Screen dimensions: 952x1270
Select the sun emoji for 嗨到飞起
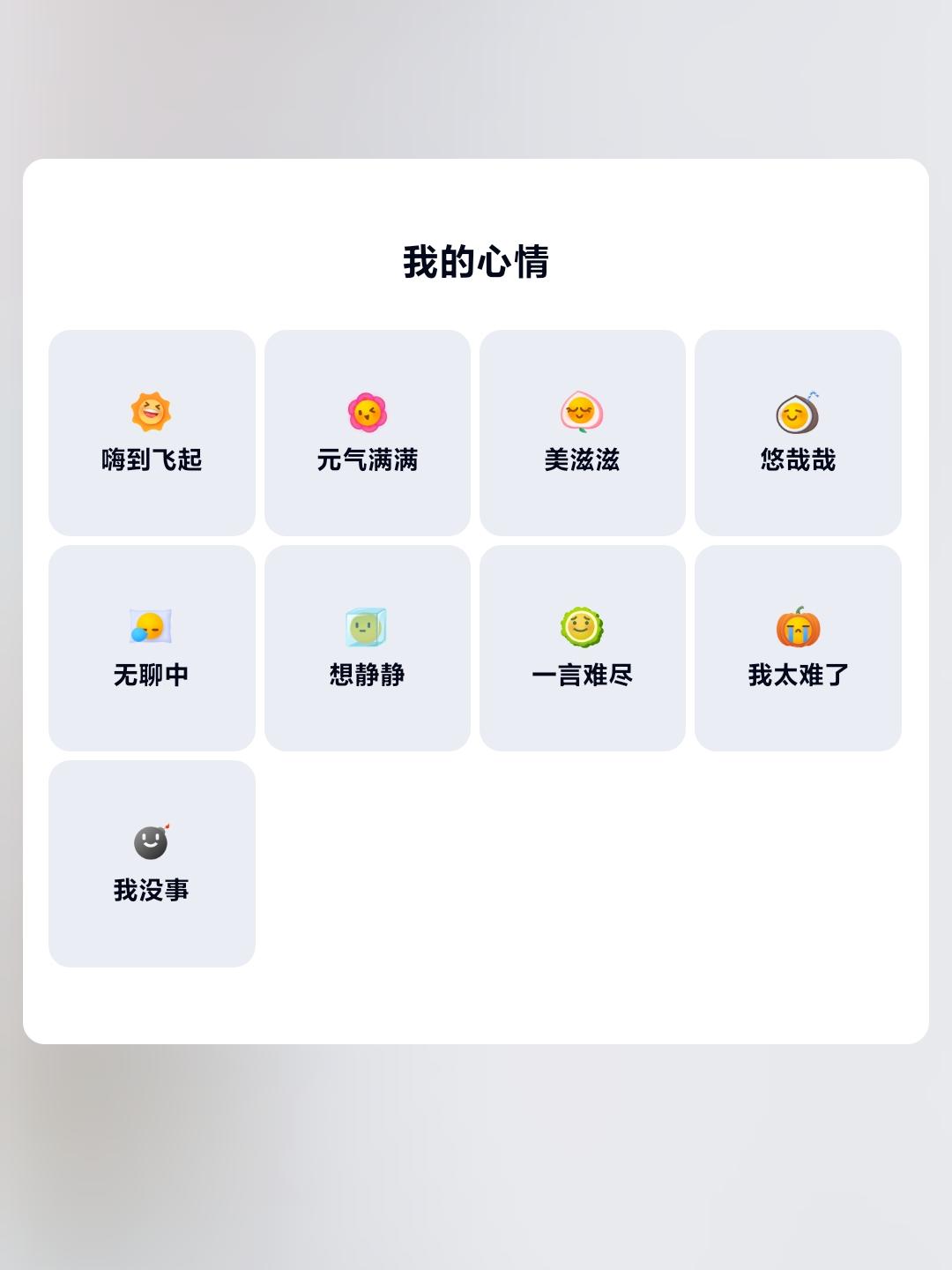pyautogui.click(x=152, y=409)
